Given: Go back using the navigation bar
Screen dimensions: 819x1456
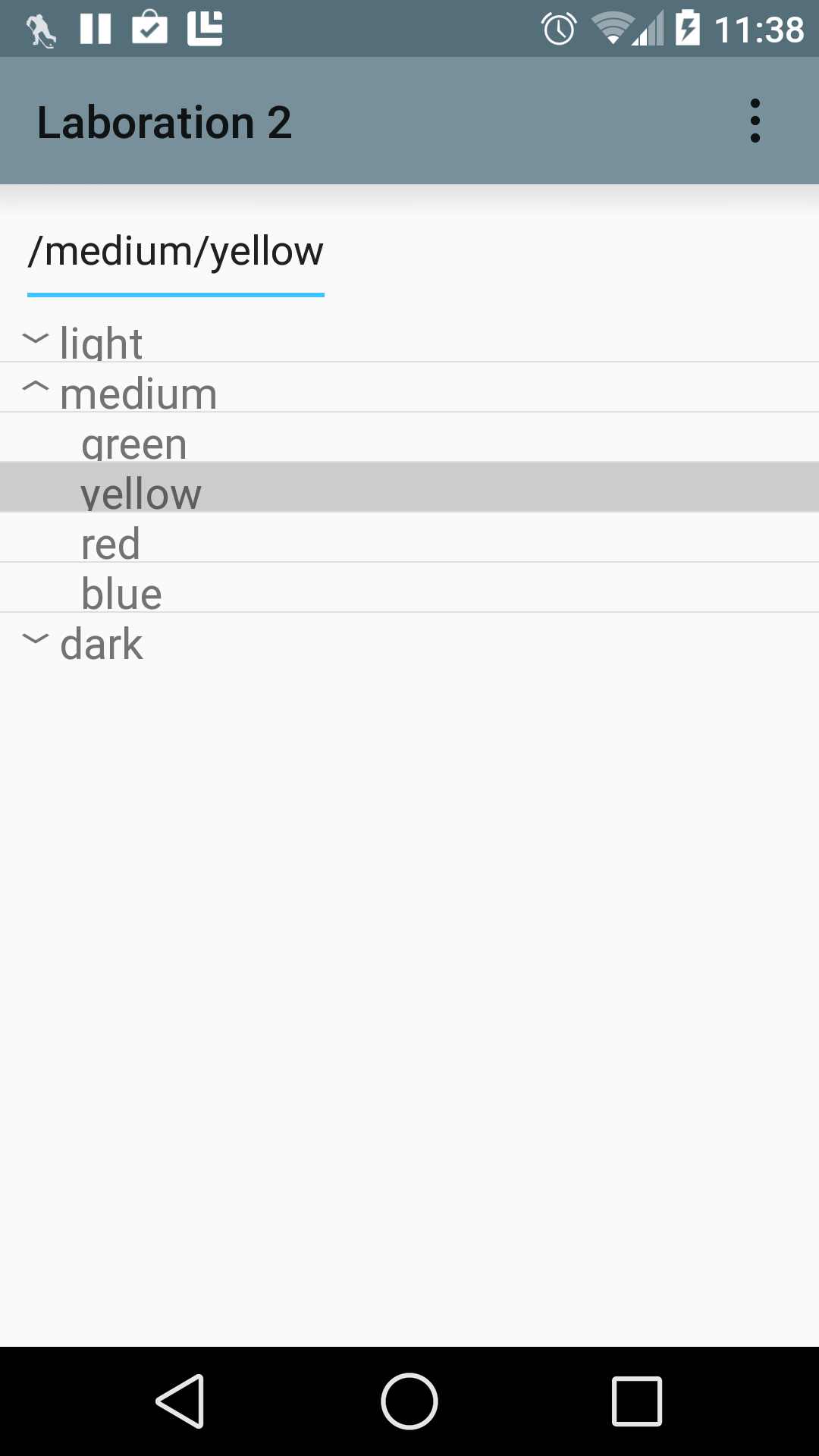Looking at the screenshot, I should (180, 1401).
